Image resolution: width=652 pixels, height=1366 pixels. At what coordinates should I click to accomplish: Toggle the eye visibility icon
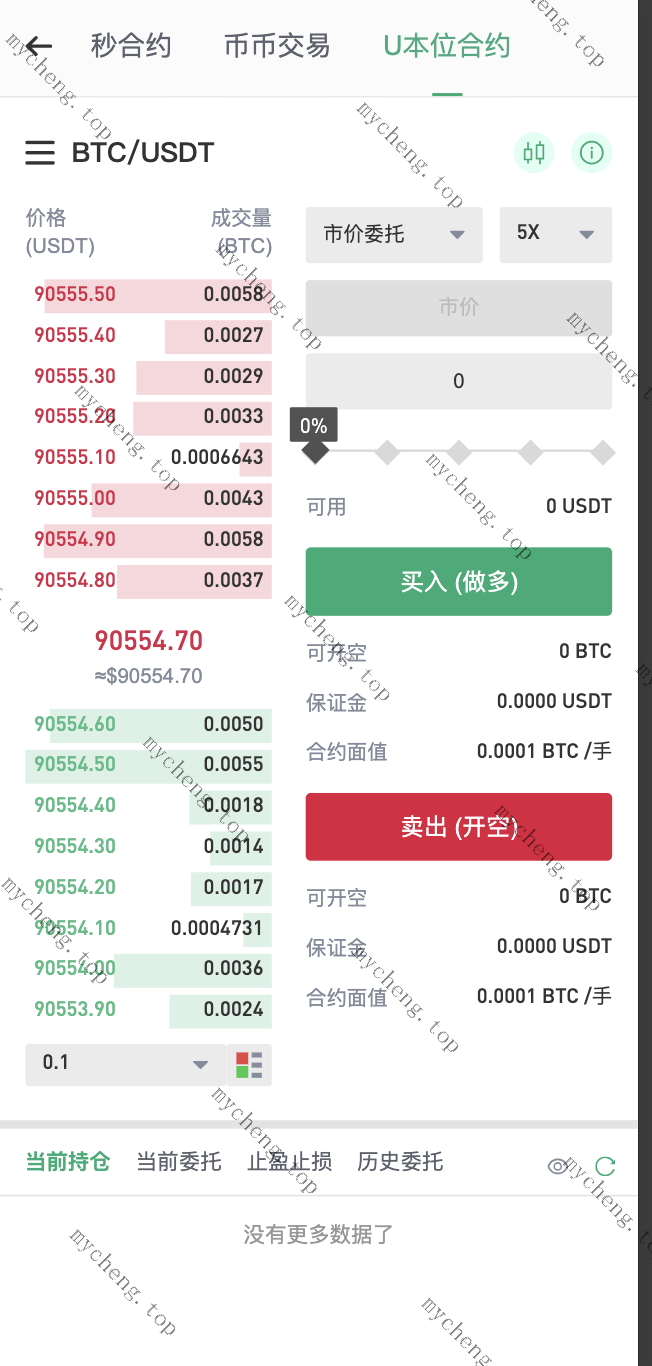559,1166
